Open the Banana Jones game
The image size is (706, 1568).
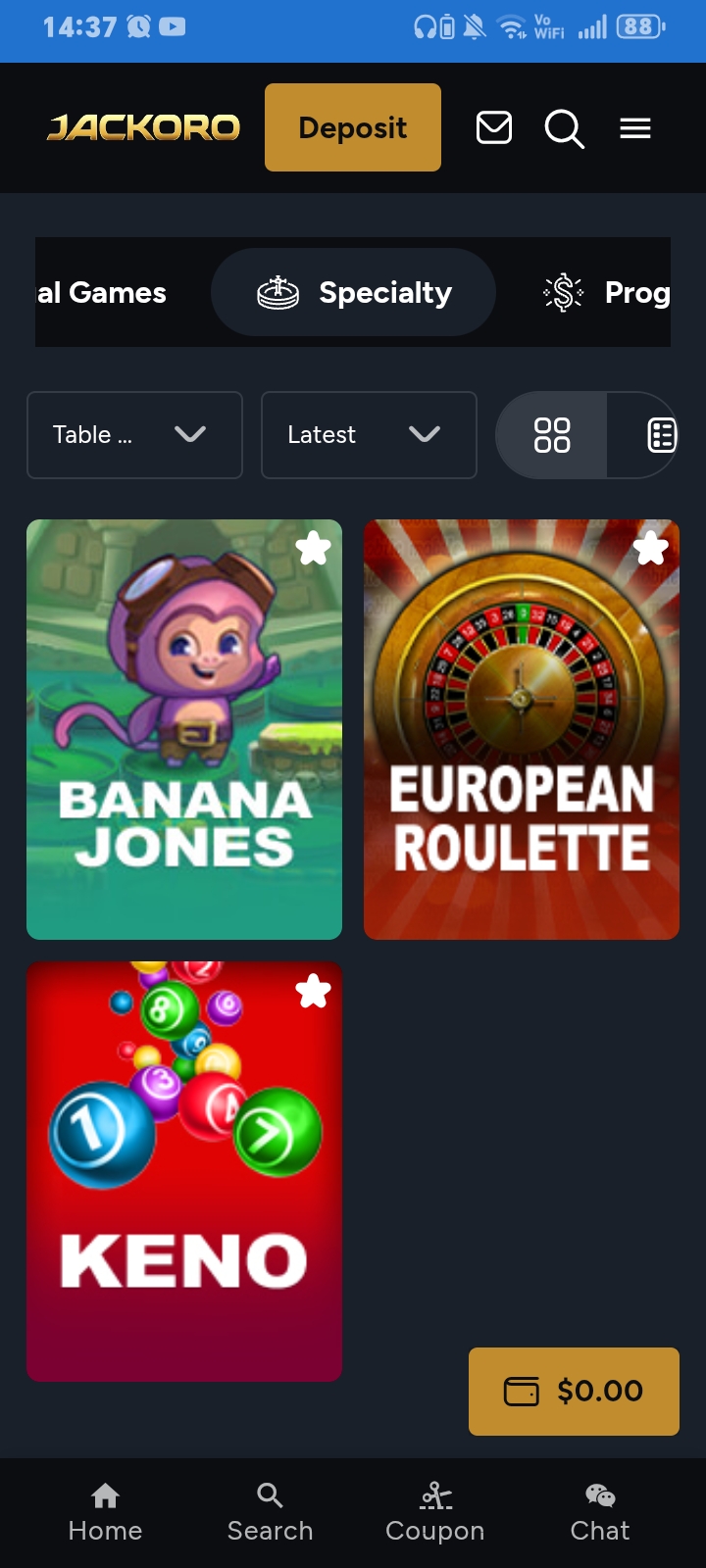184,730
